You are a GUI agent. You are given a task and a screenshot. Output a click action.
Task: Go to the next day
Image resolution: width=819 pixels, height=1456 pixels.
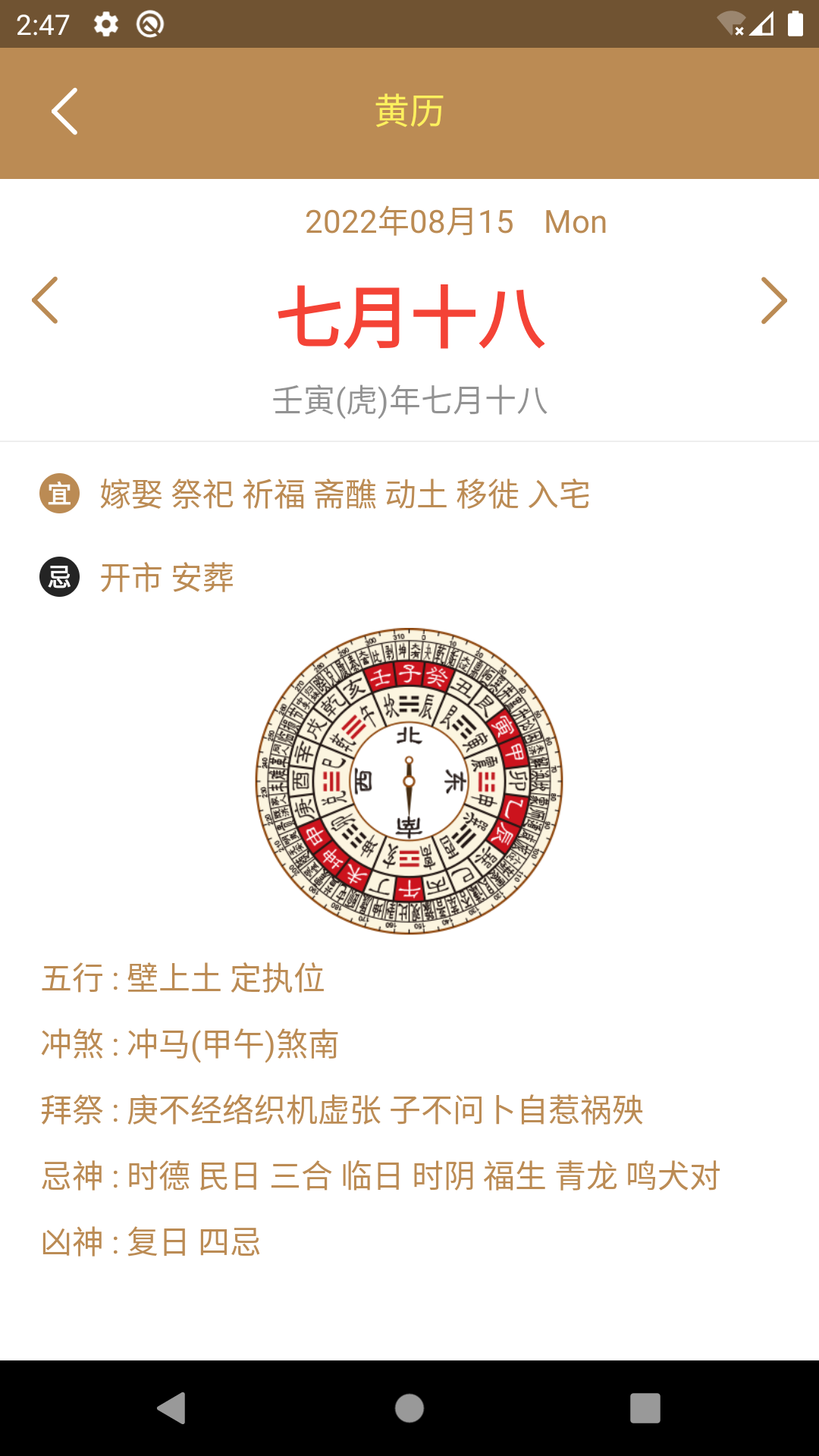773,300
